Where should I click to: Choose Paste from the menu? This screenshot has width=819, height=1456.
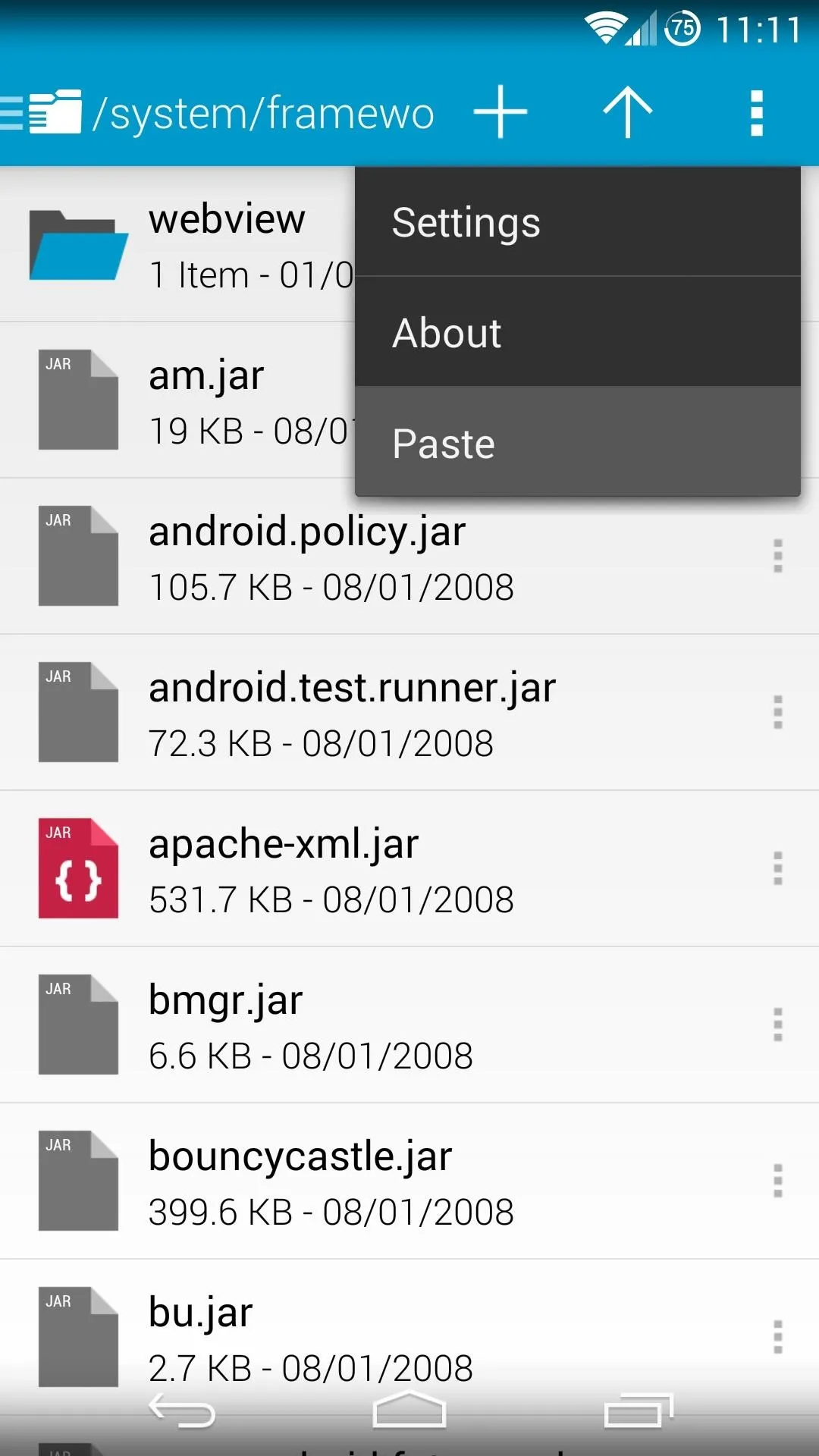click(x=577, y=442)
